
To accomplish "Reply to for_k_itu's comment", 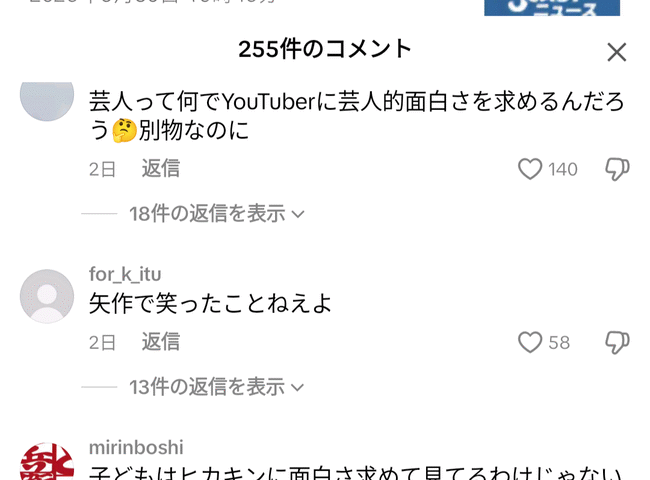I will coord(160,342).
